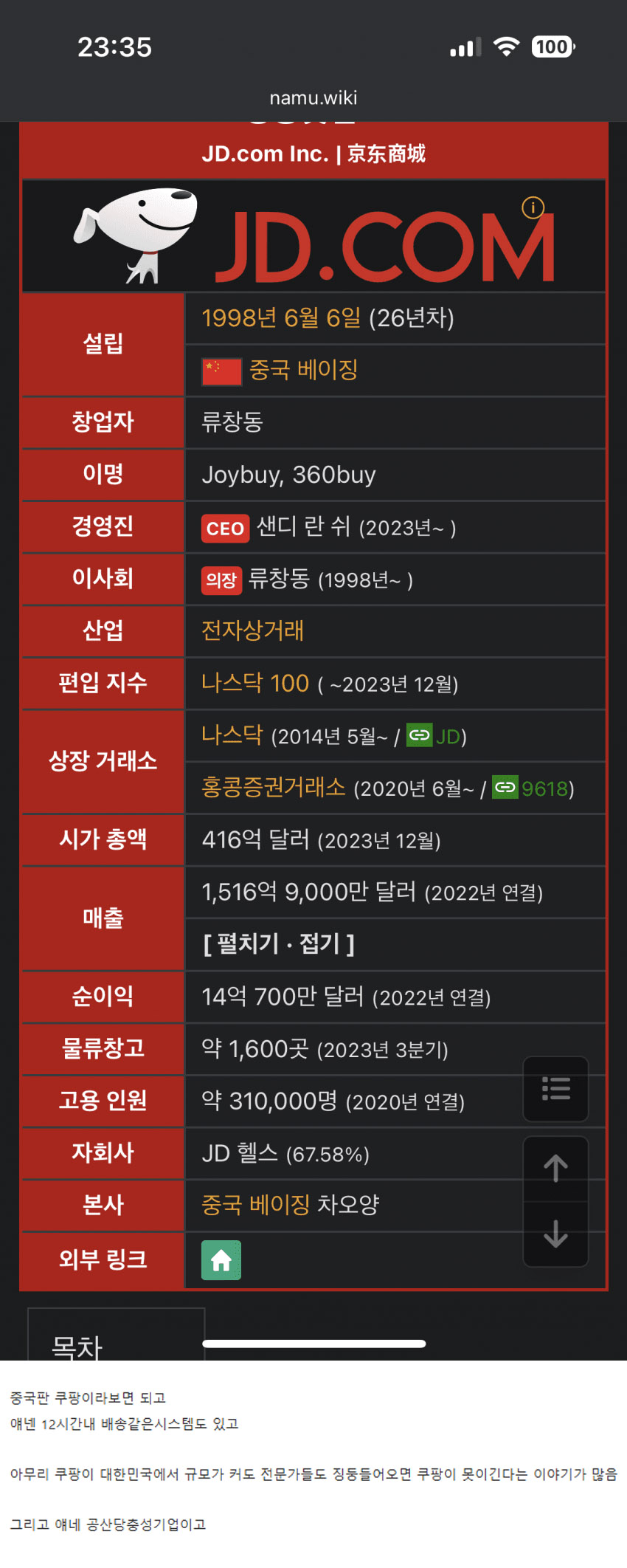Open the 나스닥 link in 상장 거래소

pyautogui.click(x=232, y=735)
